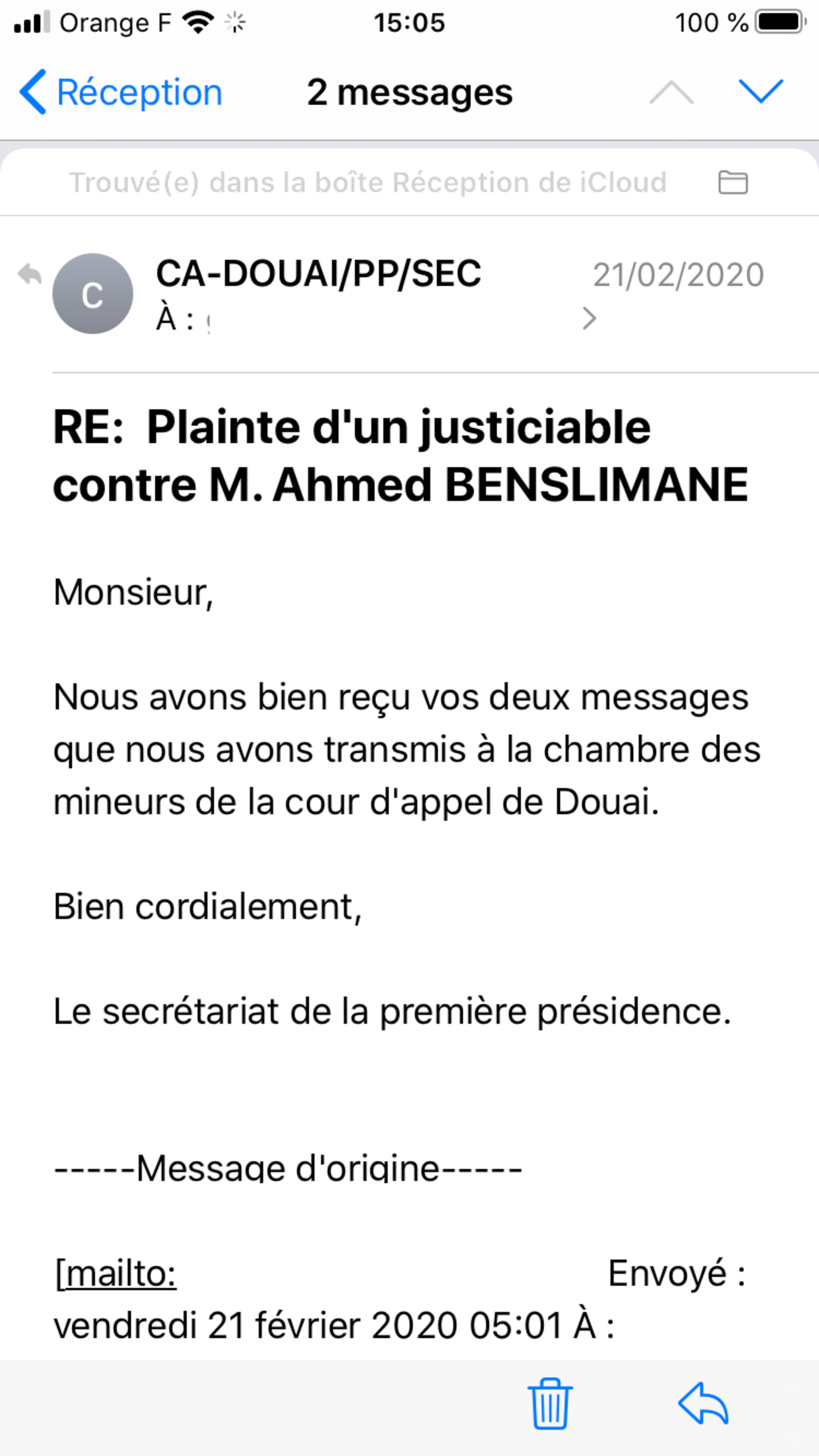Reply using the bottom arrow icon
This screenshot has height=1456, width=819.
click(703, 1404)
